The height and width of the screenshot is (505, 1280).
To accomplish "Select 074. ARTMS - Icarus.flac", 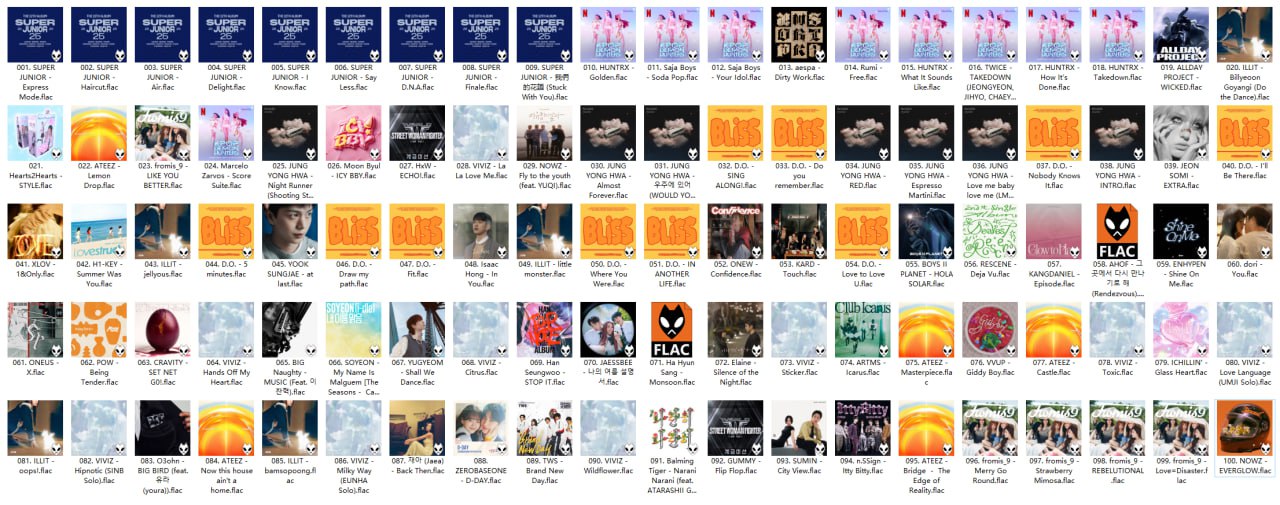I will (x=862, y=329).
